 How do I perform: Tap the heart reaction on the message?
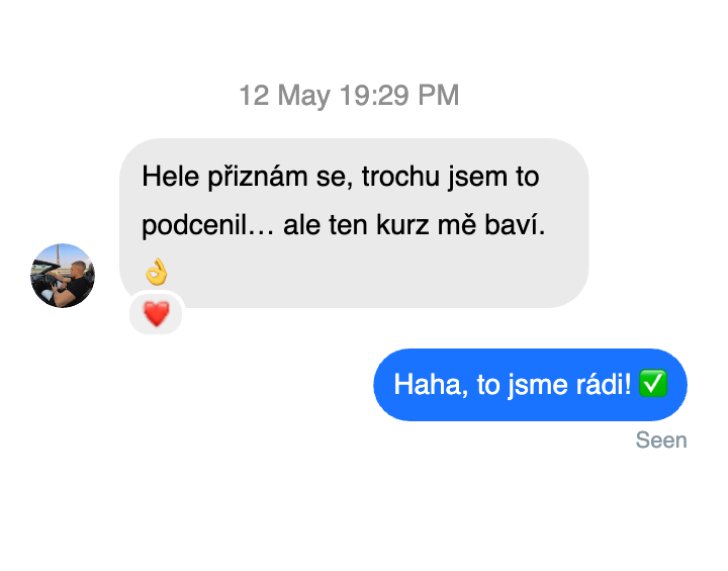pyautogui.click(x=156, y=315)
